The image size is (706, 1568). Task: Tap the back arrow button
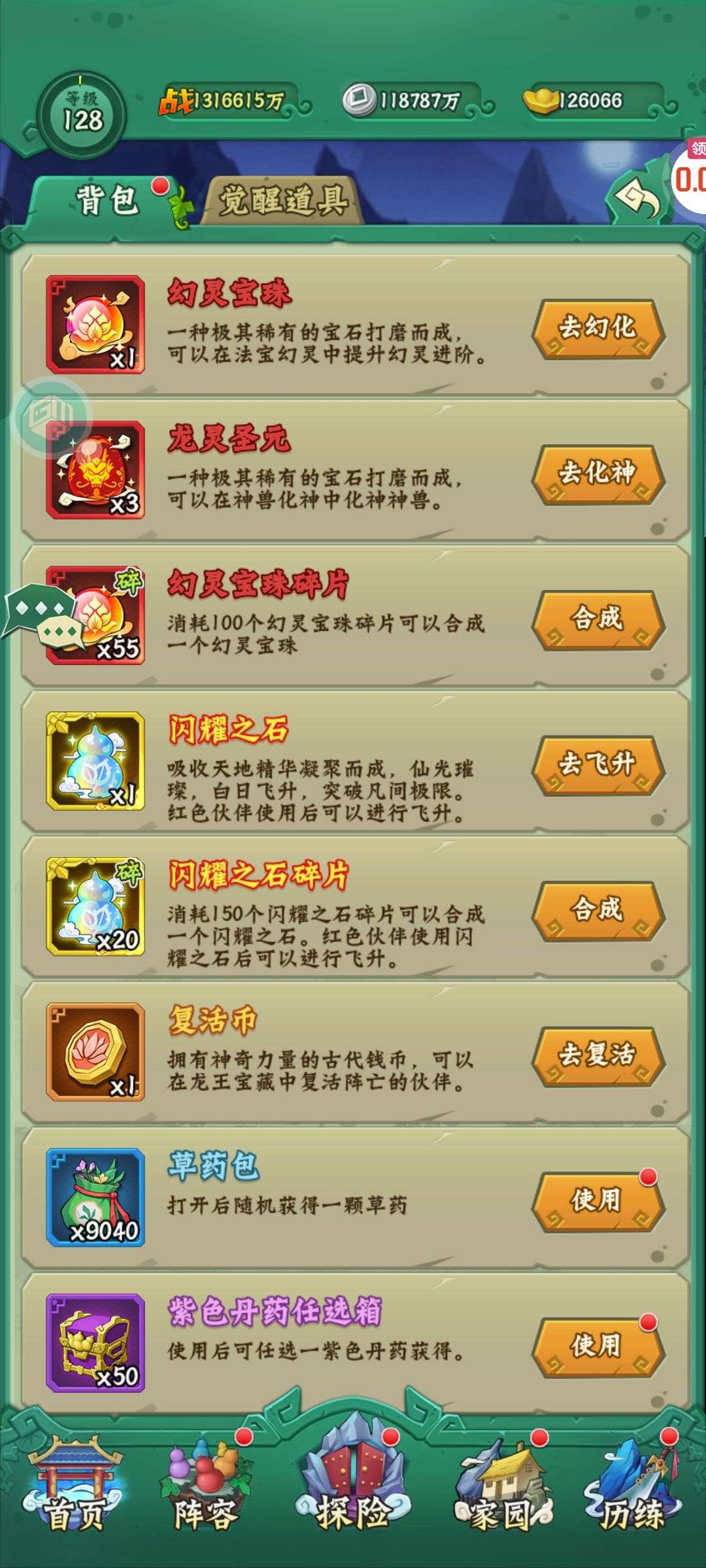[x=637, y=197]
